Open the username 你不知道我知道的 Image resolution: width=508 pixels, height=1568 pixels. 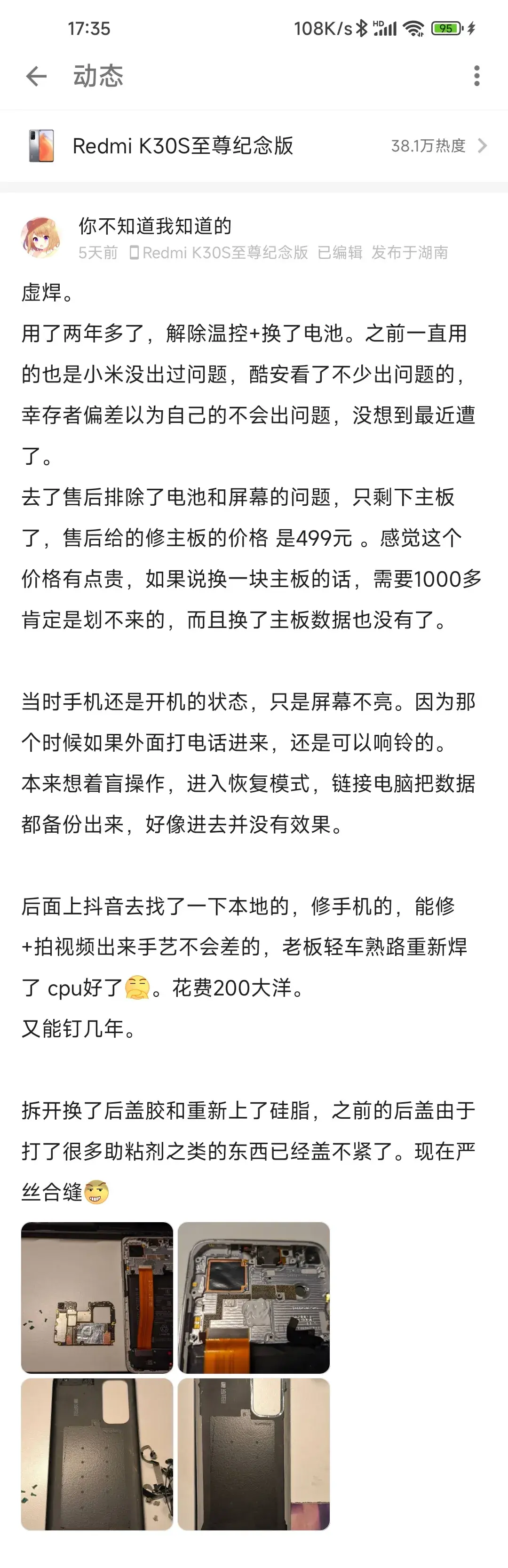tap(155, 226)
